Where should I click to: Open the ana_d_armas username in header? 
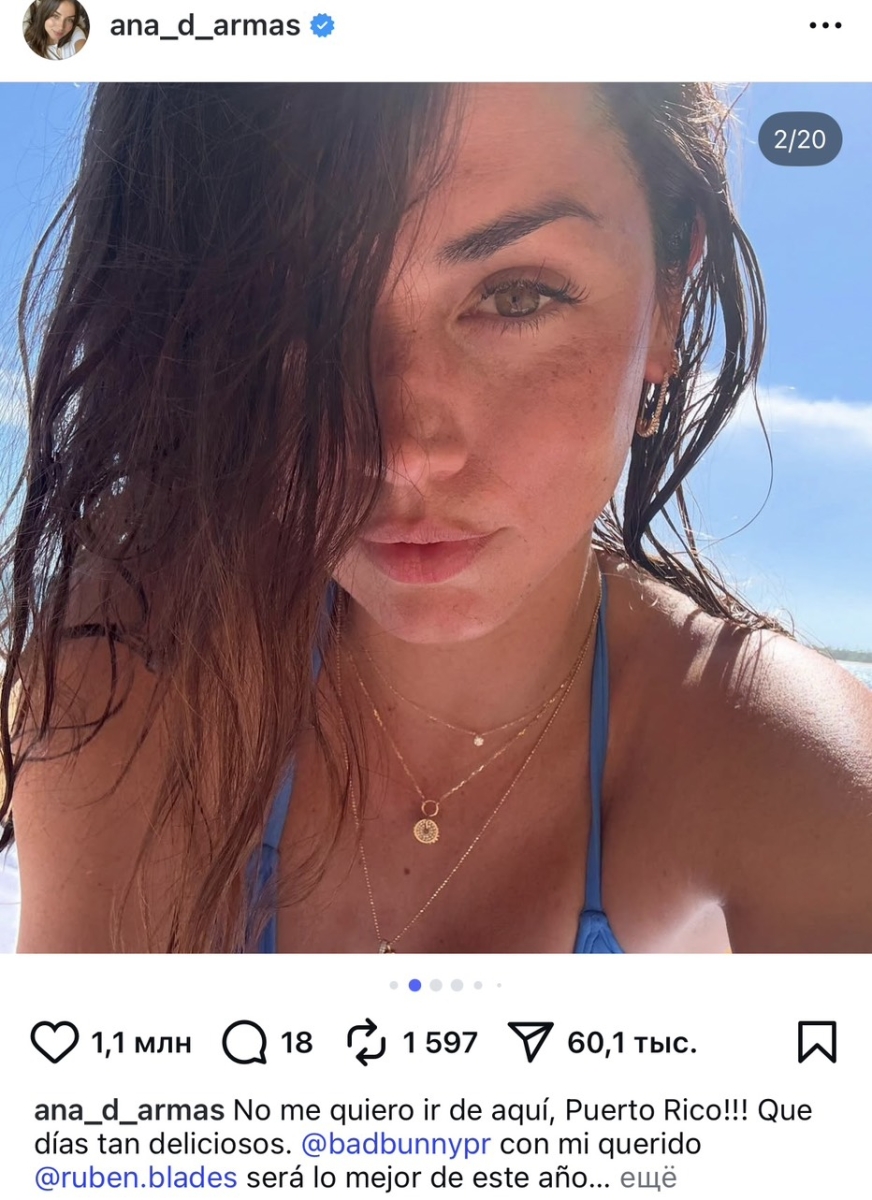pyautogui.click(x=205, y=26)
